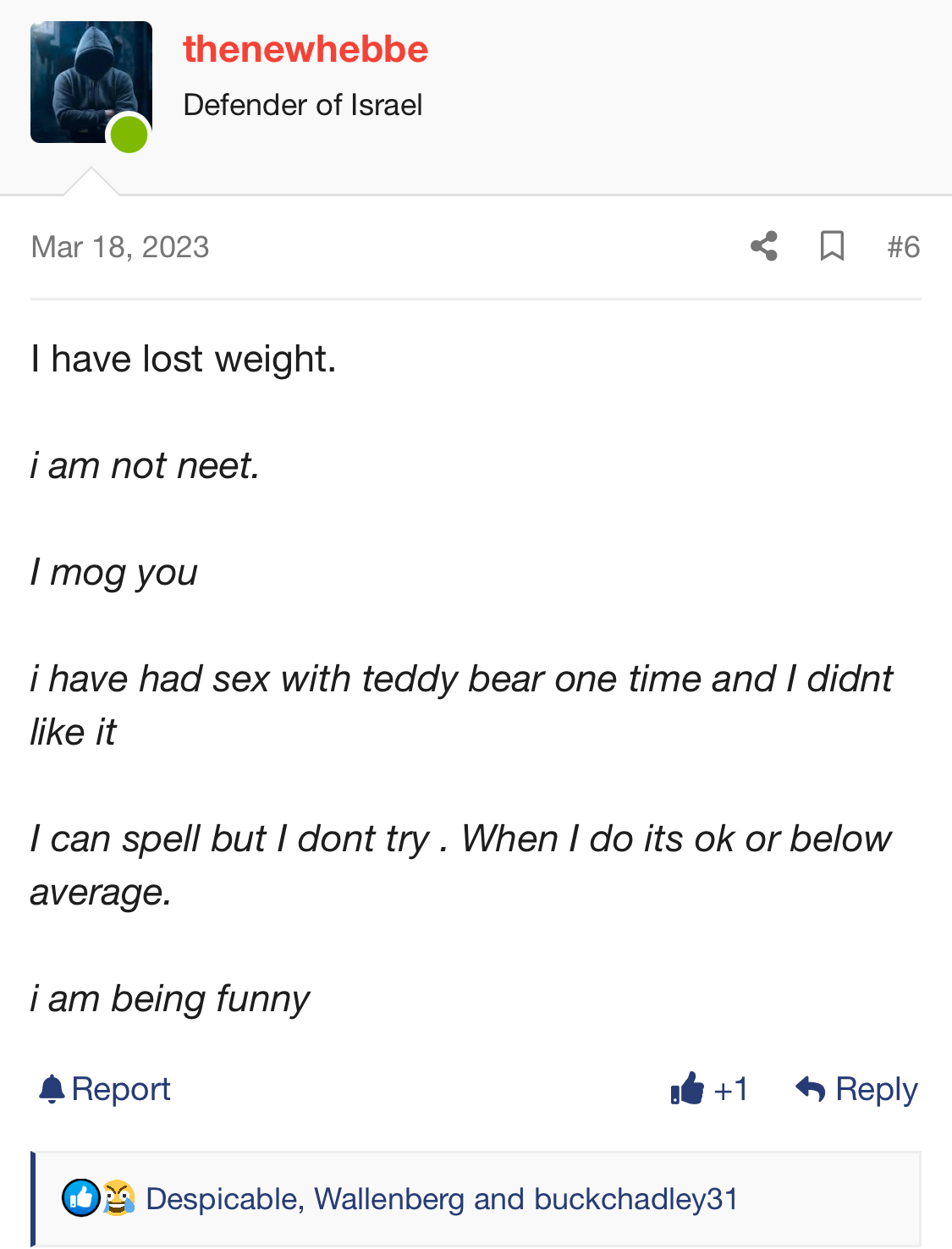This screenshot has width=952, height=1249.
Task: View reactions from Despicable, Wallenberg and buckchadley31
Action: coord(441,1199)
